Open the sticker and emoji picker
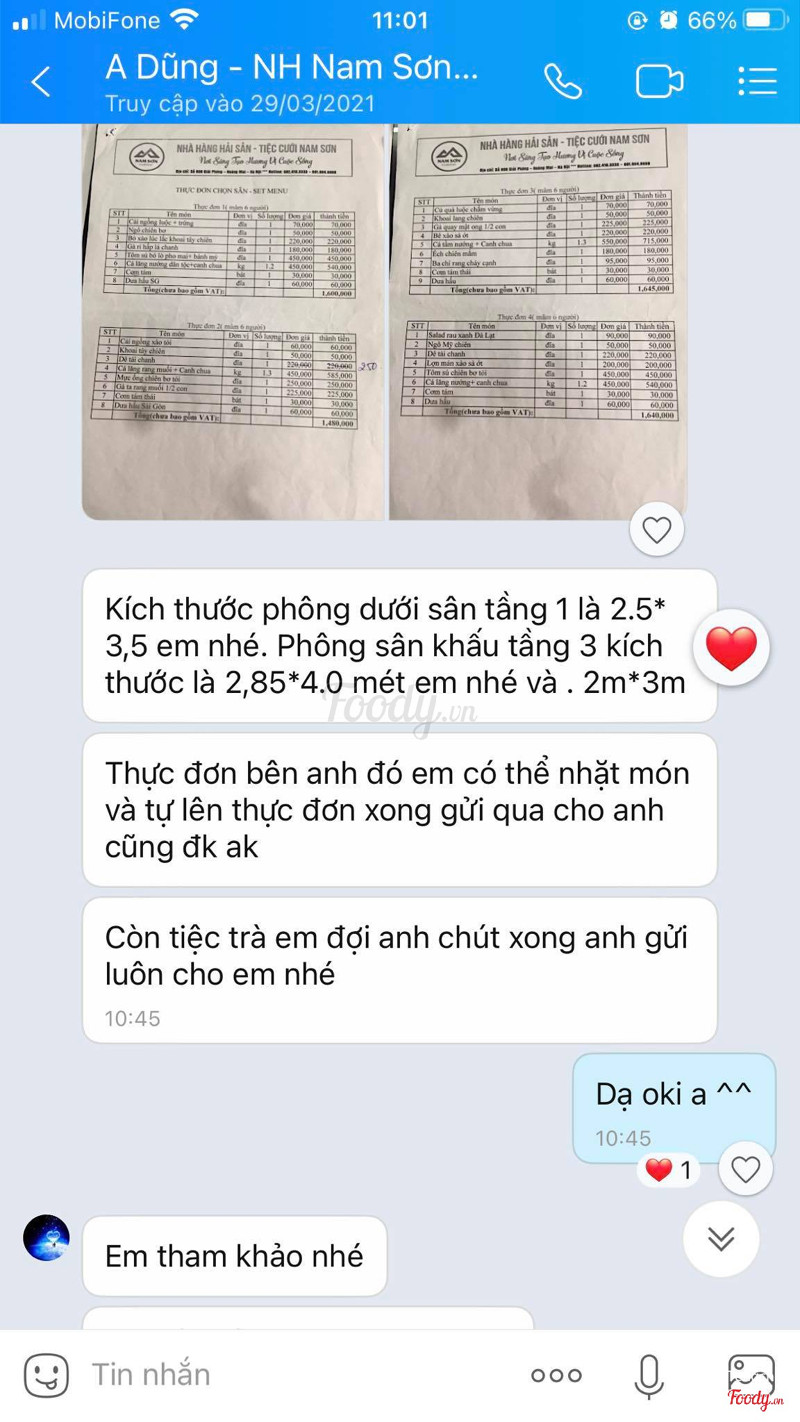Screen dimensions: 800x1422 pos(46,1375)
